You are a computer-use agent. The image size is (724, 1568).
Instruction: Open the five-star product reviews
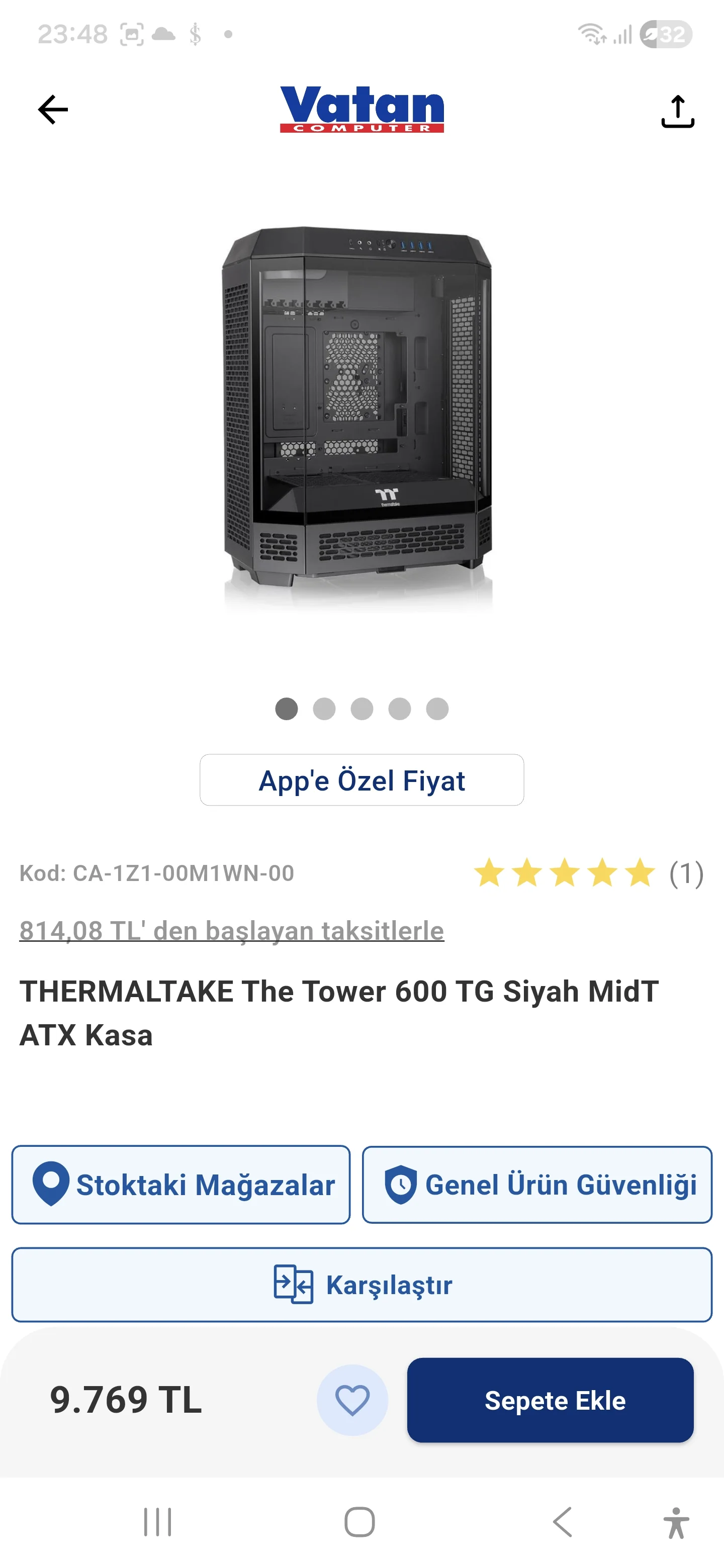[x=587, y=873]
